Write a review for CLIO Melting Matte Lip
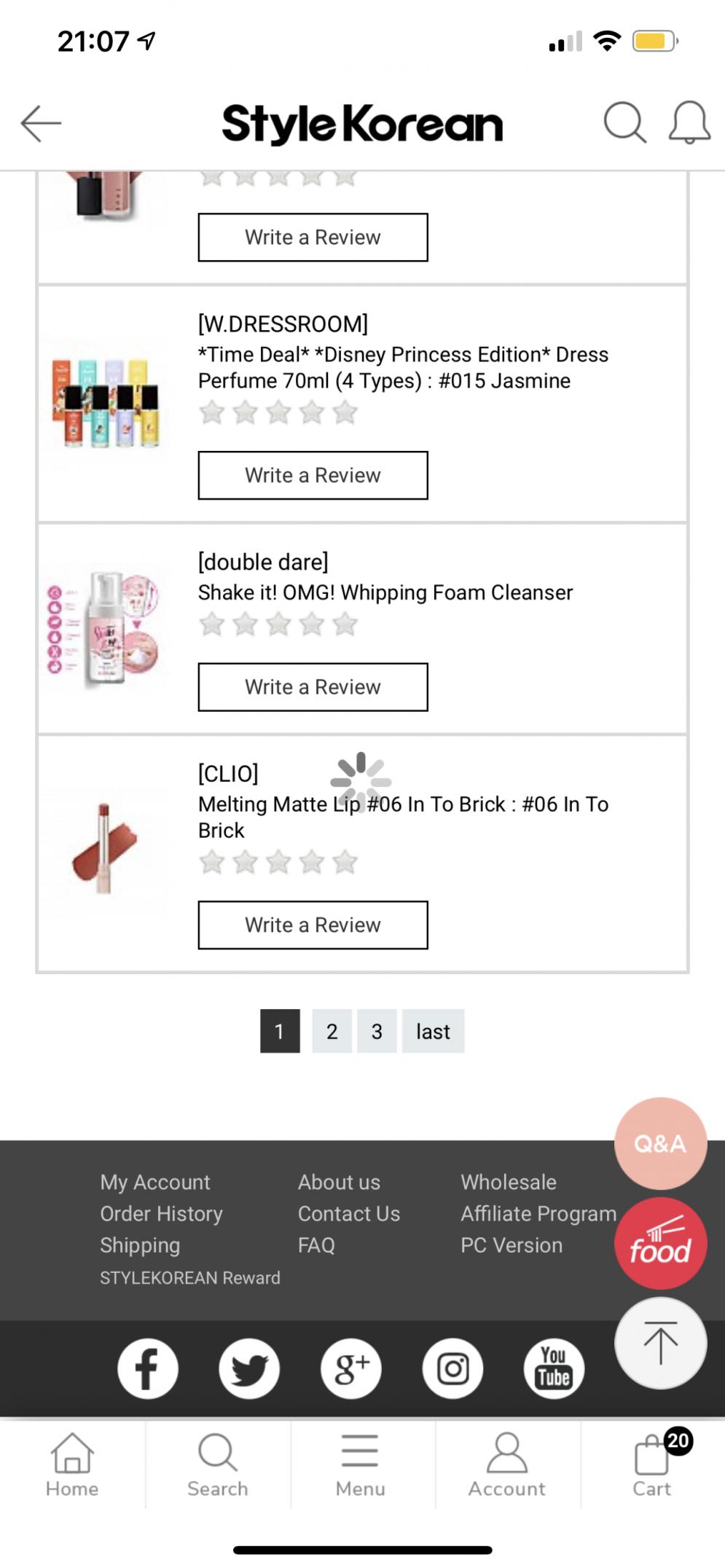This screenshot has width=725, height=1568. 313,925
